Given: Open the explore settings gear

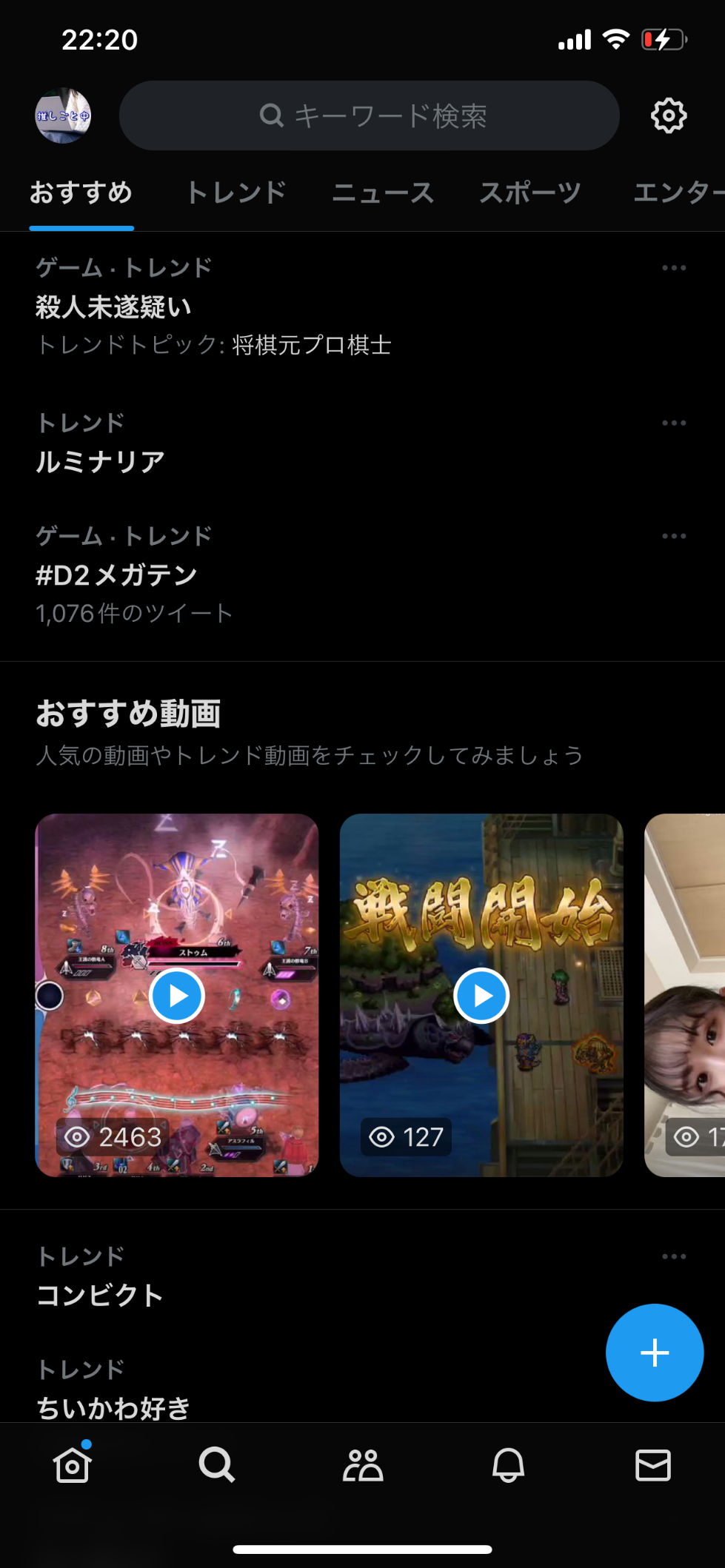Looking at the screenshot, I should (x=668, y=115).
